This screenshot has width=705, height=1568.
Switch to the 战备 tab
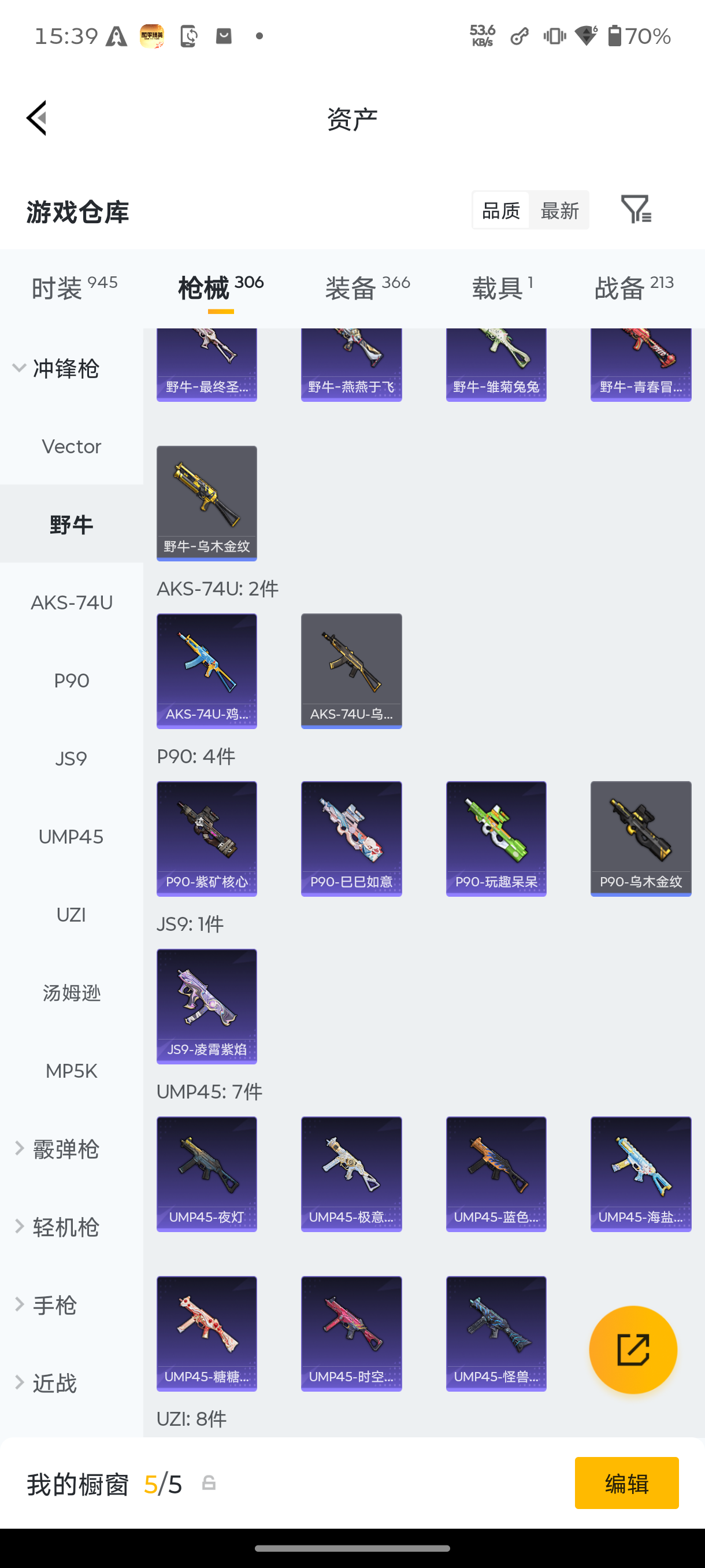[x=634, y=288]
